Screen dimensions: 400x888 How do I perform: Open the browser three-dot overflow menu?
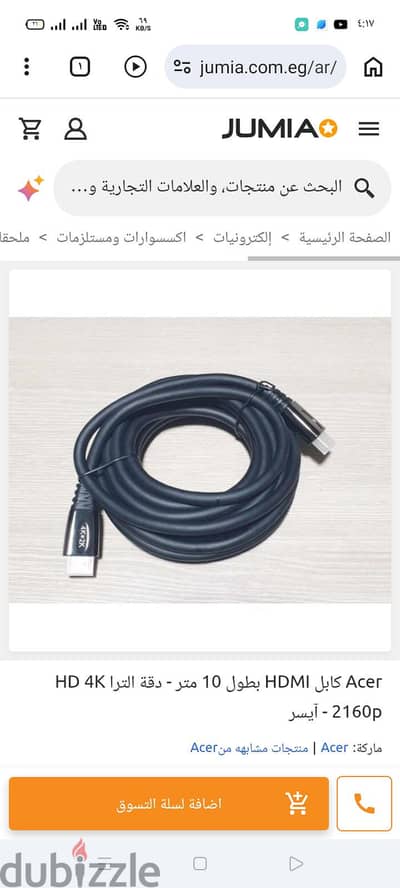[26, 67]
